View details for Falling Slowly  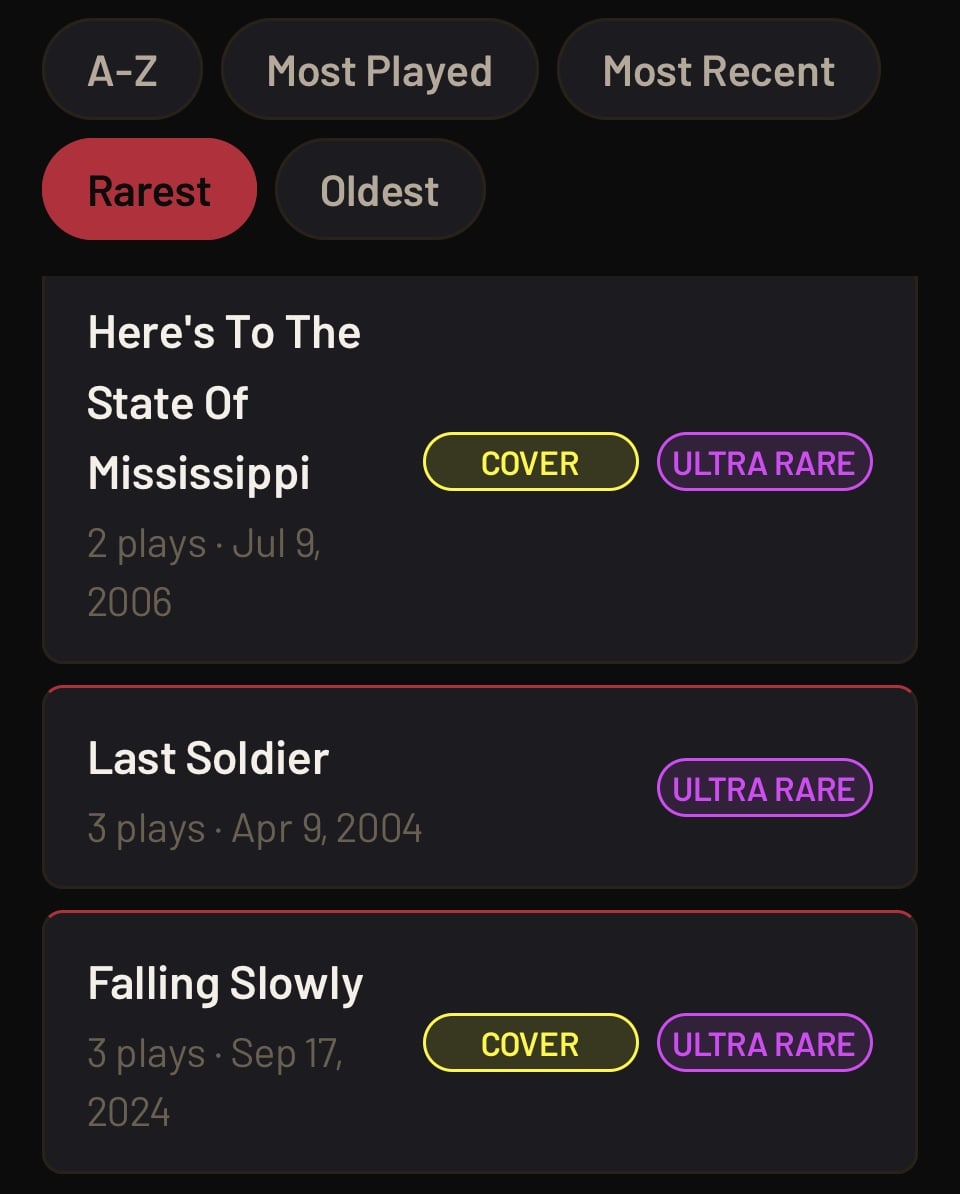pos(225,983)
